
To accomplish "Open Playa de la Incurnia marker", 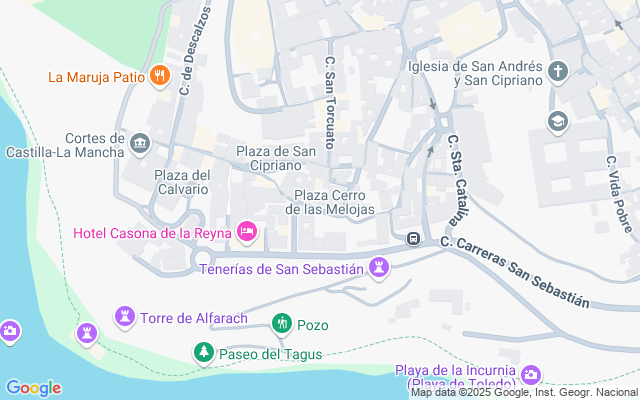I will point(530,375).
